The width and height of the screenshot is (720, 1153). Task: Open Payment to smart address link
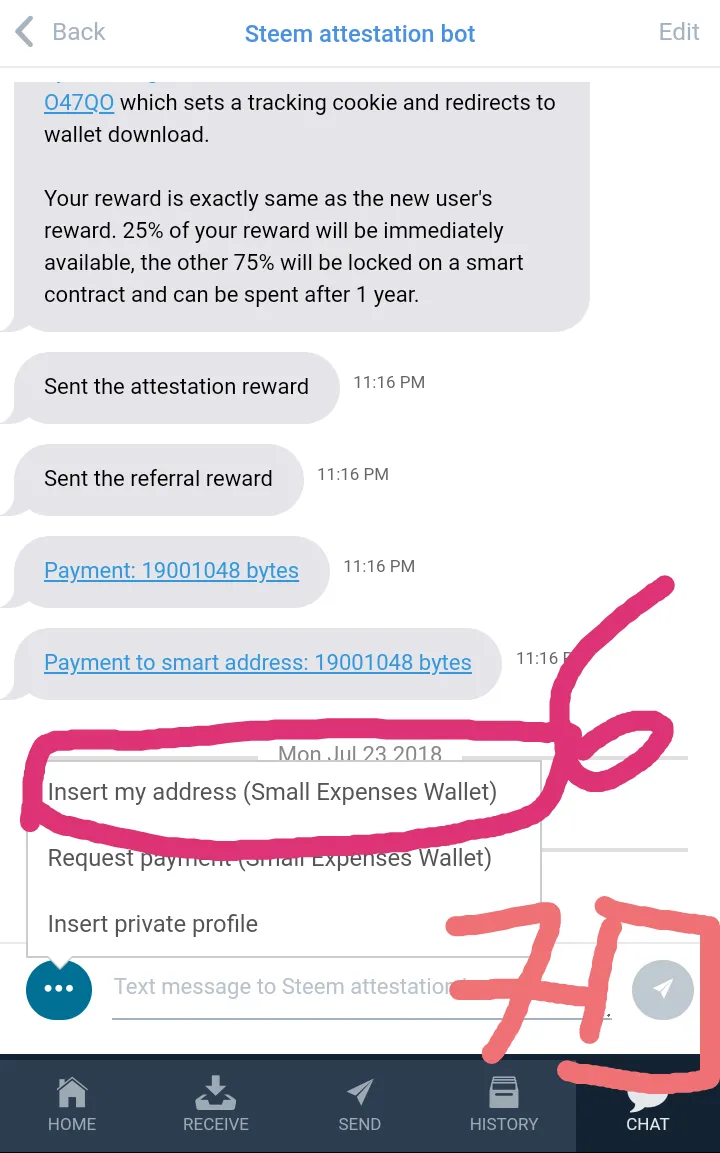coord(257,663)
